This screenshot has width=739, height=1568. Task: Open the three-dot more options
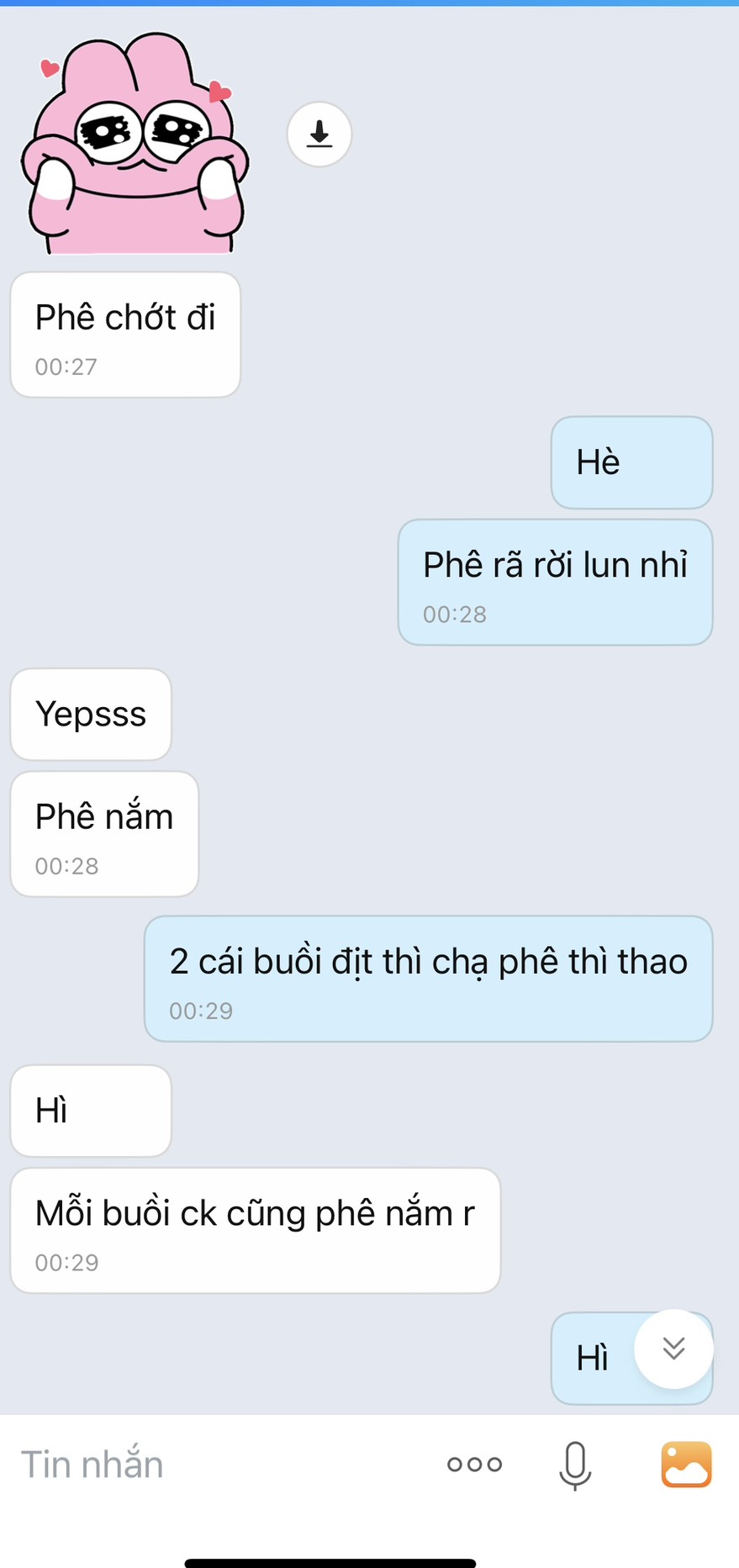pyautogui.click(x=474, y=1465)
